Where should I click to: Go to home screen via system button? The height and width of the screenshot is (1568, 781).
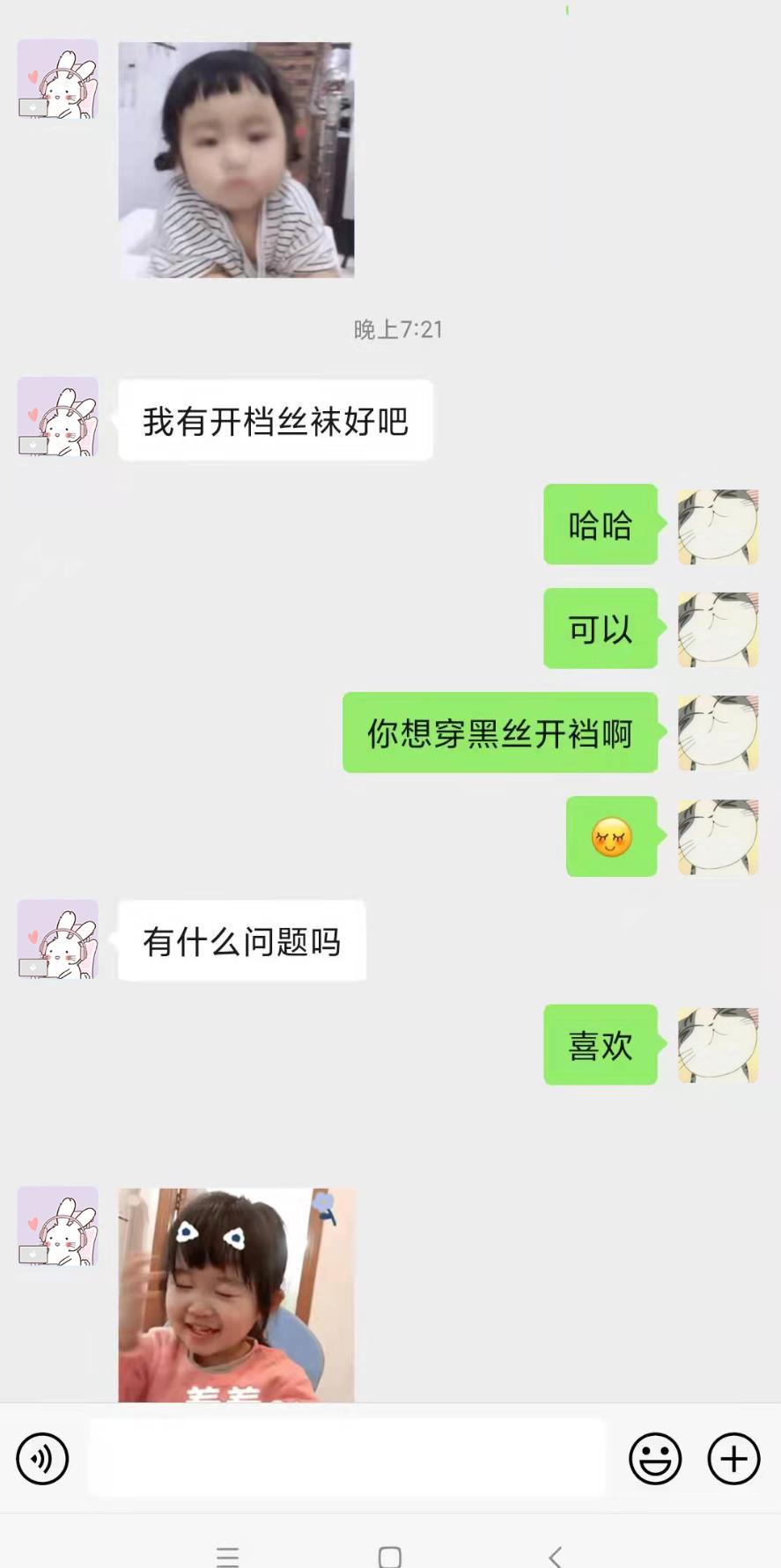coord(390,1556)
